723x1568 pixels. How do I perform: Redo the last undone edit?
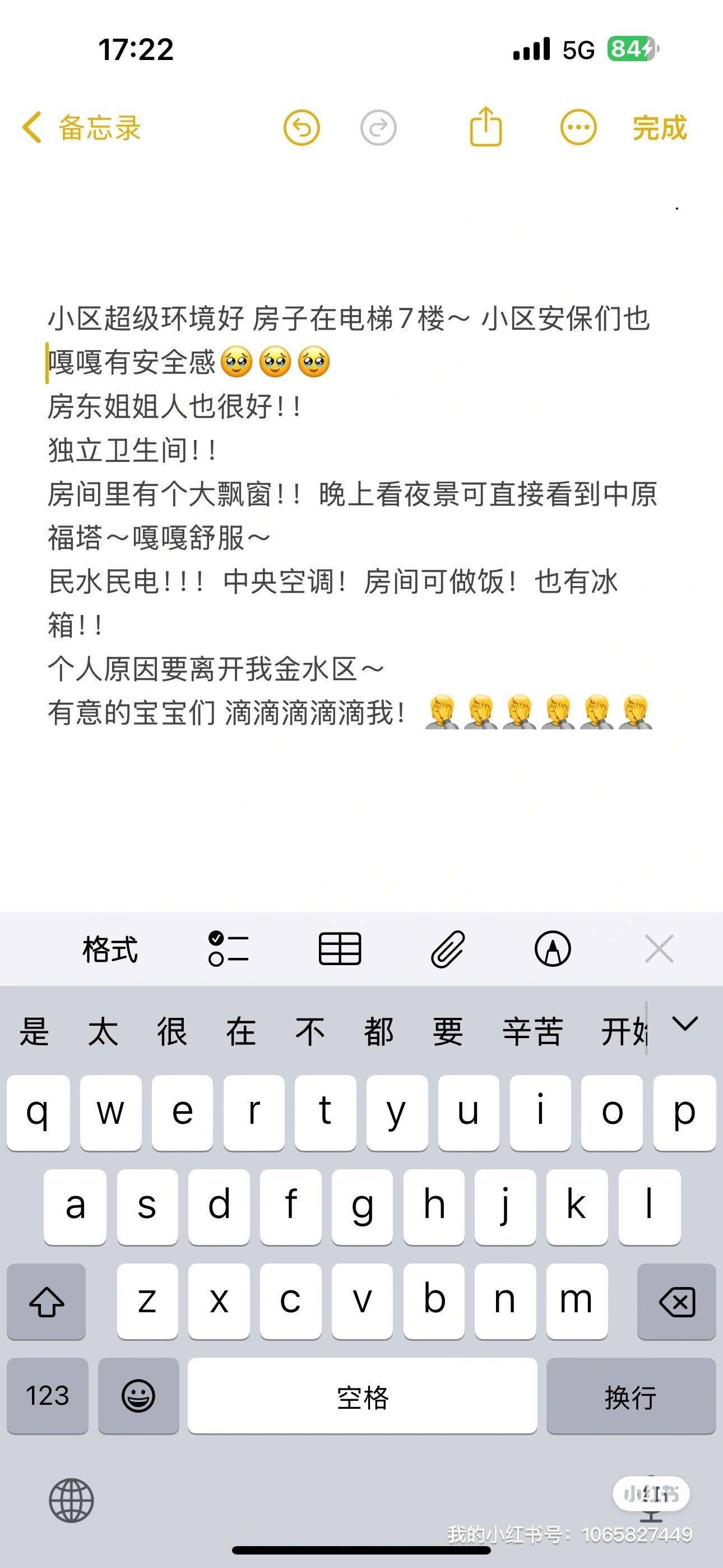coord(378,128)
